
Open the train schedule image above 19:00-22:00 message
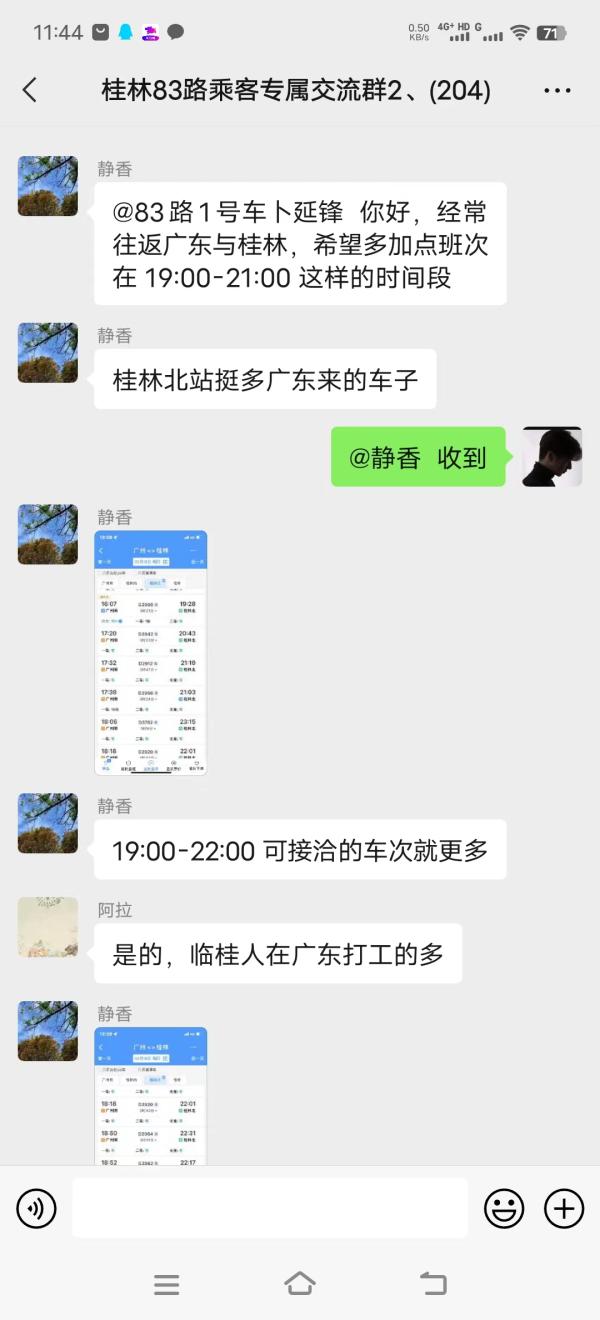click(151, 652)
